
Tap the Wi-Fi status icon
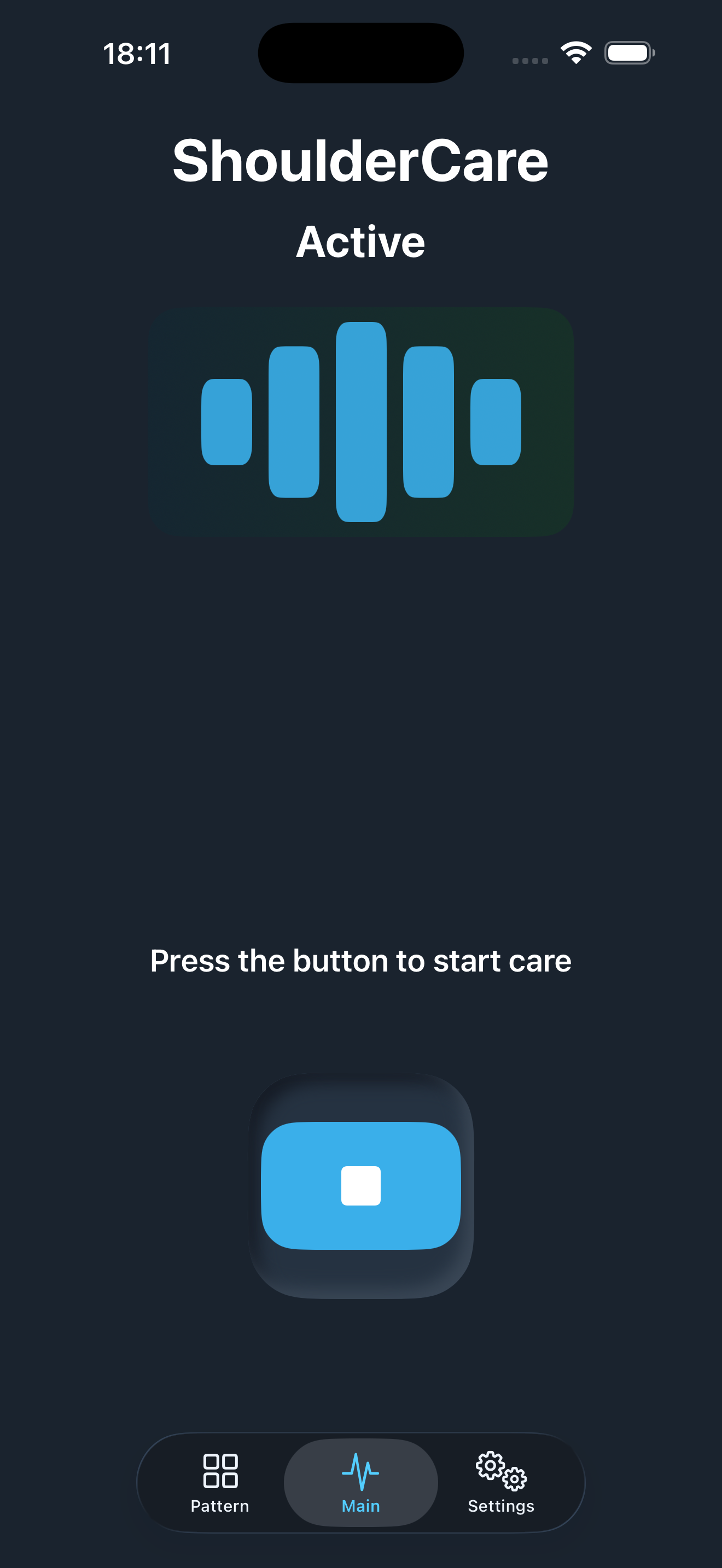[577, 52]
